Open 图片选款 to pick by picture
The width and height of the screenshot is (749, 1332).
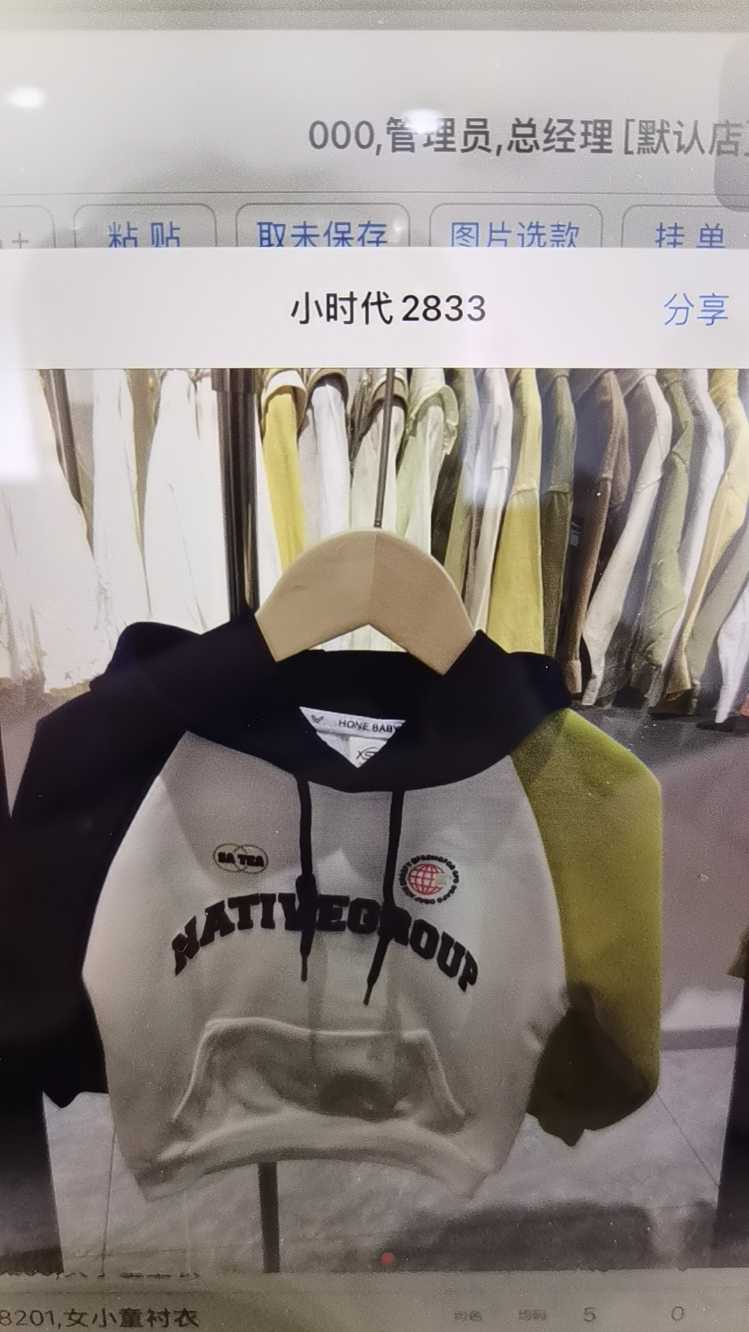click(x=515, y=235)
